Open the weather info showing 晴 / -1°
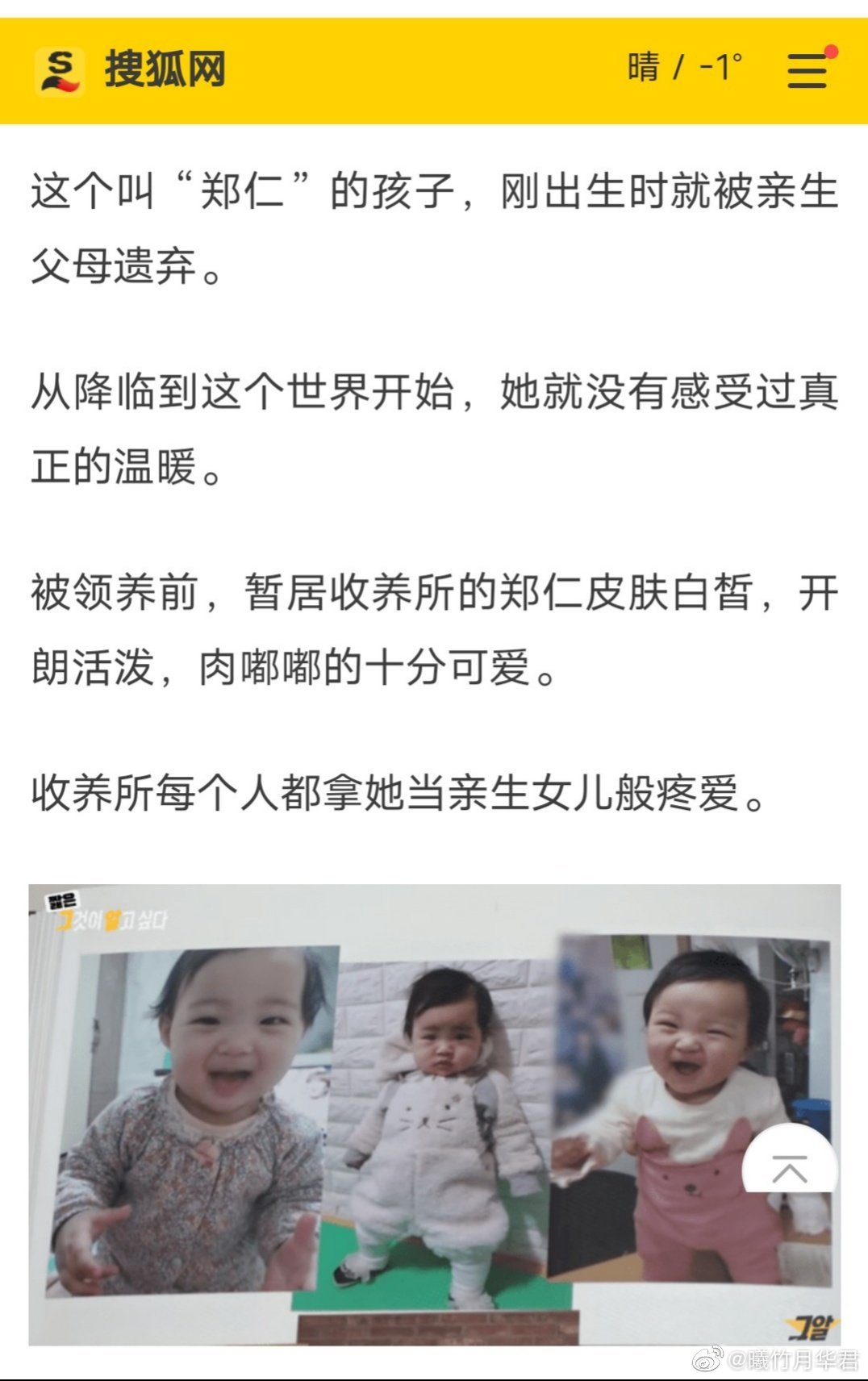 pos(685,68)
